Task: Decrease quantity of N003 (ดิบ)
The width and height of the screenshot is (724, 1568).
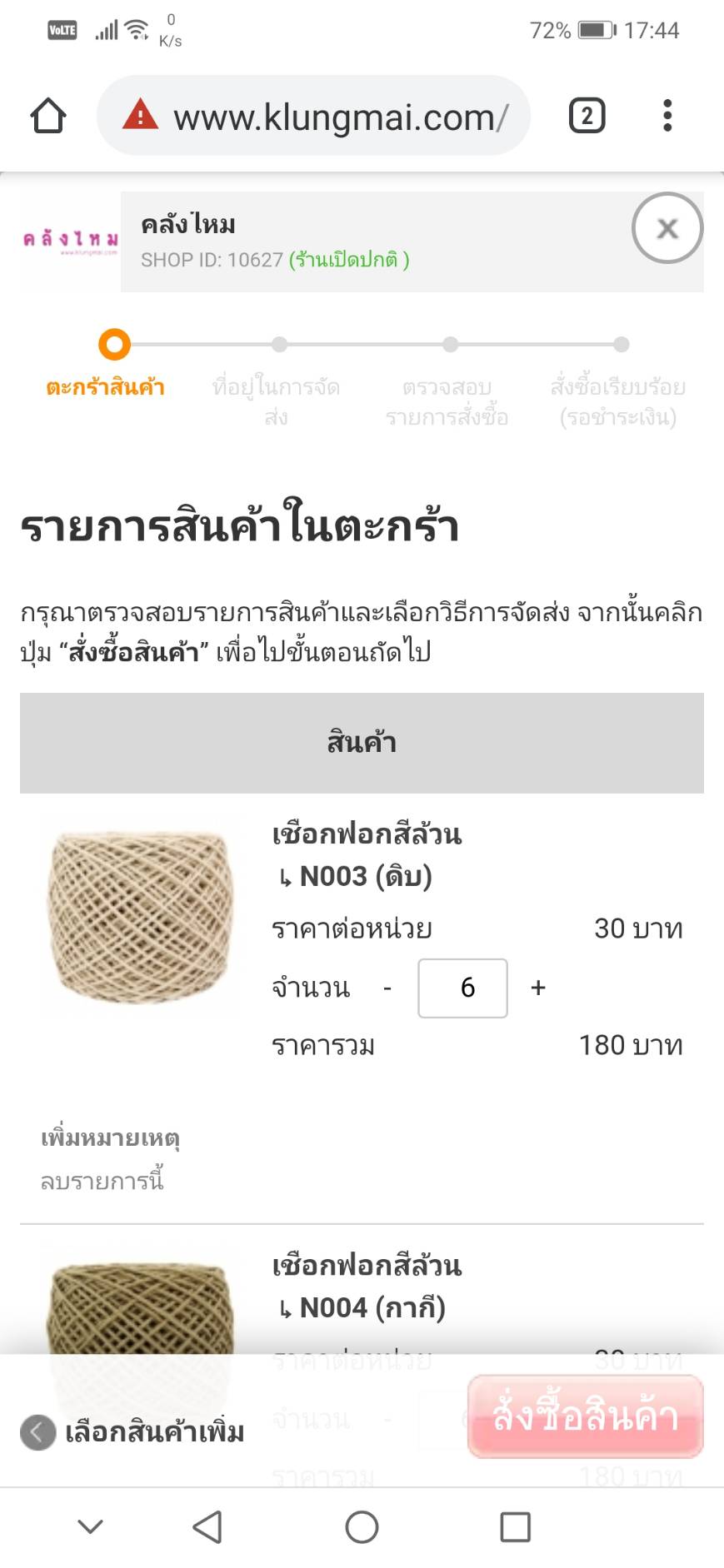Action: pyautogui.click(x=387, y=988)
